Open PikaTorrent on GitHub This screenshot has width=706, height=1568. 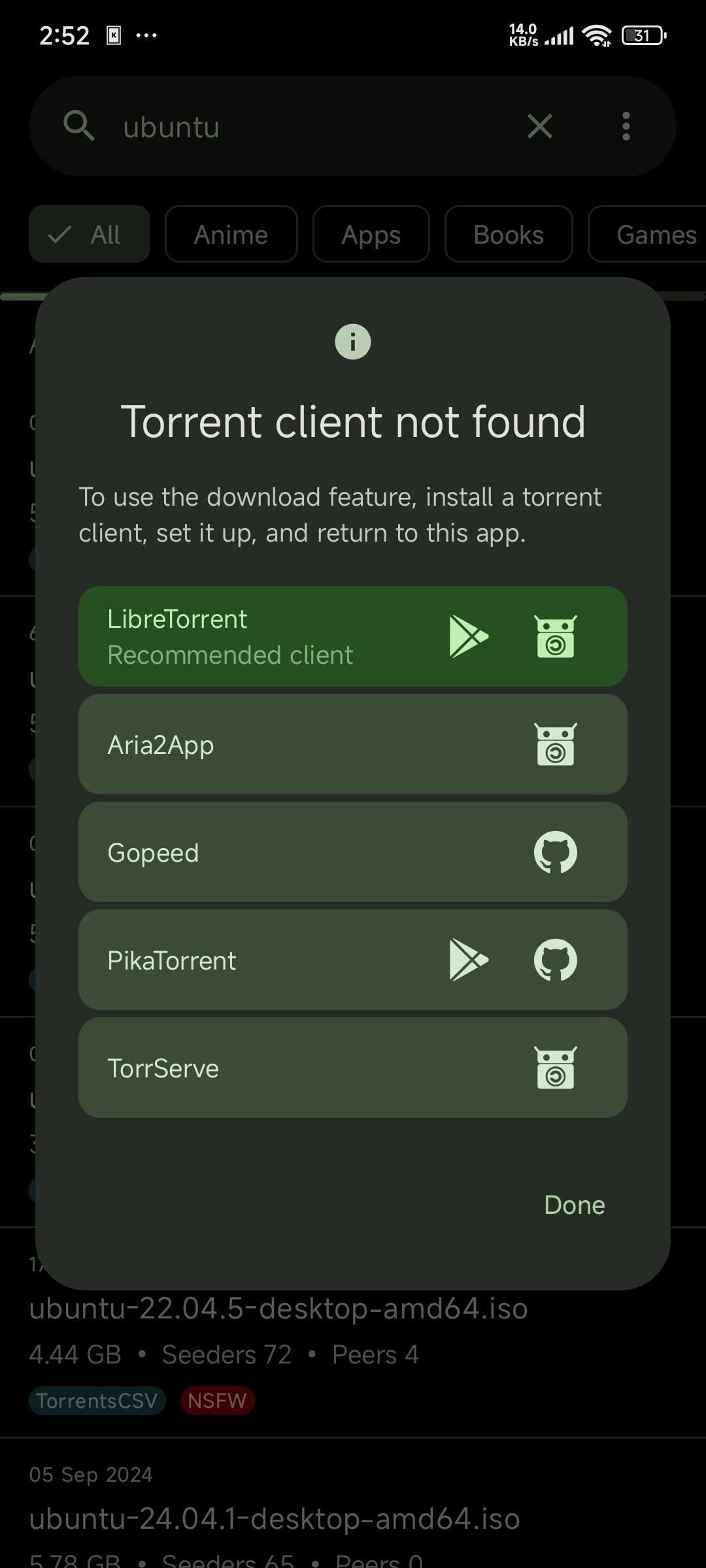pos(556,960)
